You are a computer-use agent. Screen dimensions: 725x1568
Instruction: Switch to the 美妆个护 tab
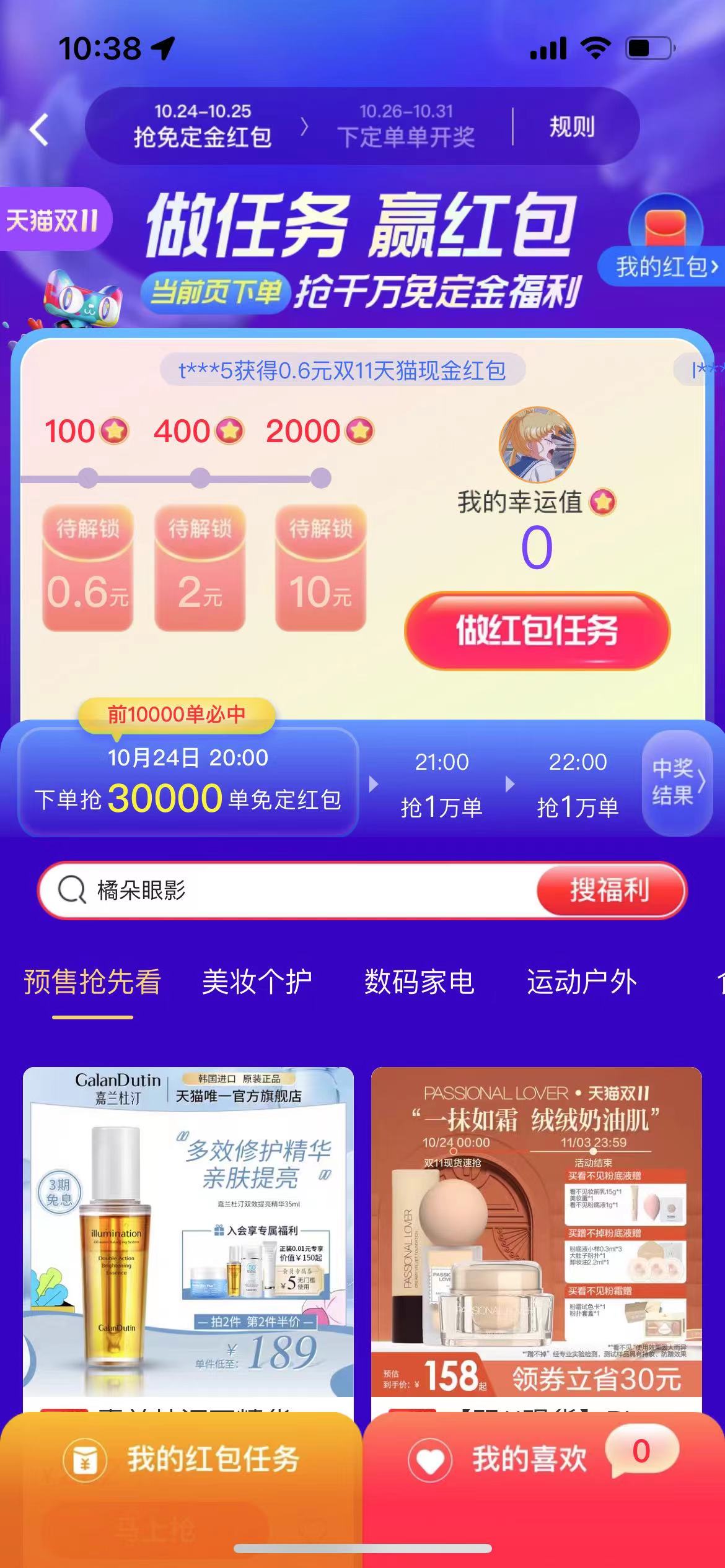point(257,982)
